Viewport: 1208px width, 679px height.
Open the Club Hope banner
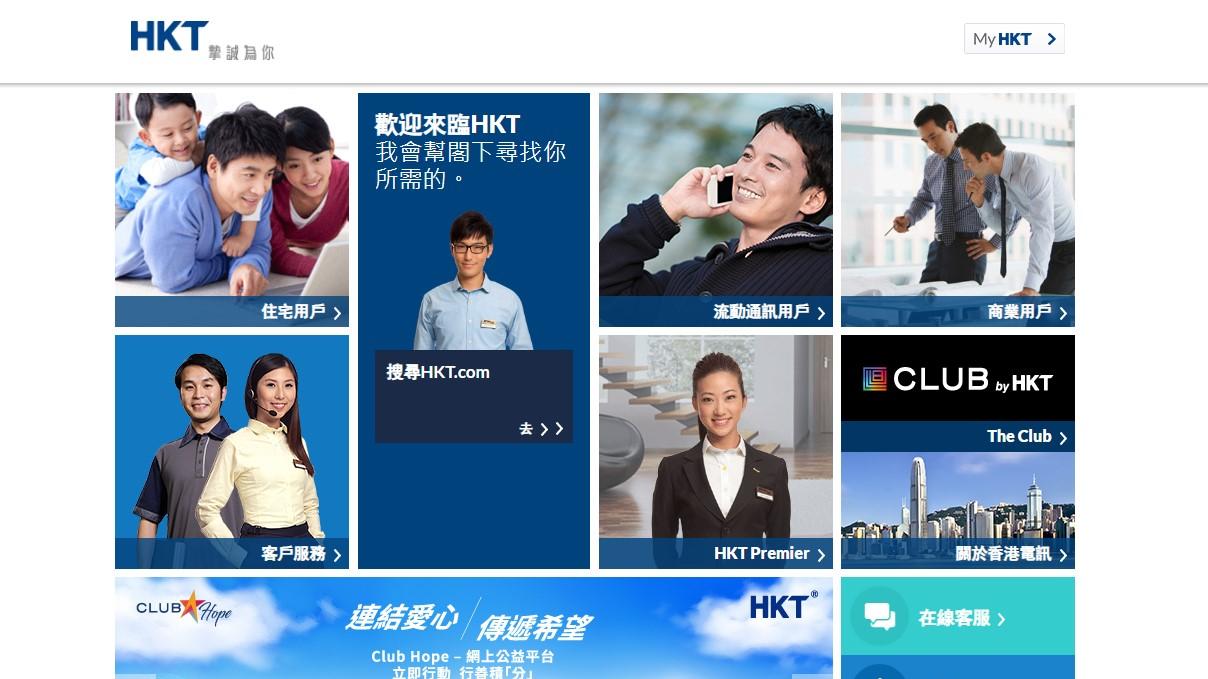pyautogui.click(x=473, y=628)
